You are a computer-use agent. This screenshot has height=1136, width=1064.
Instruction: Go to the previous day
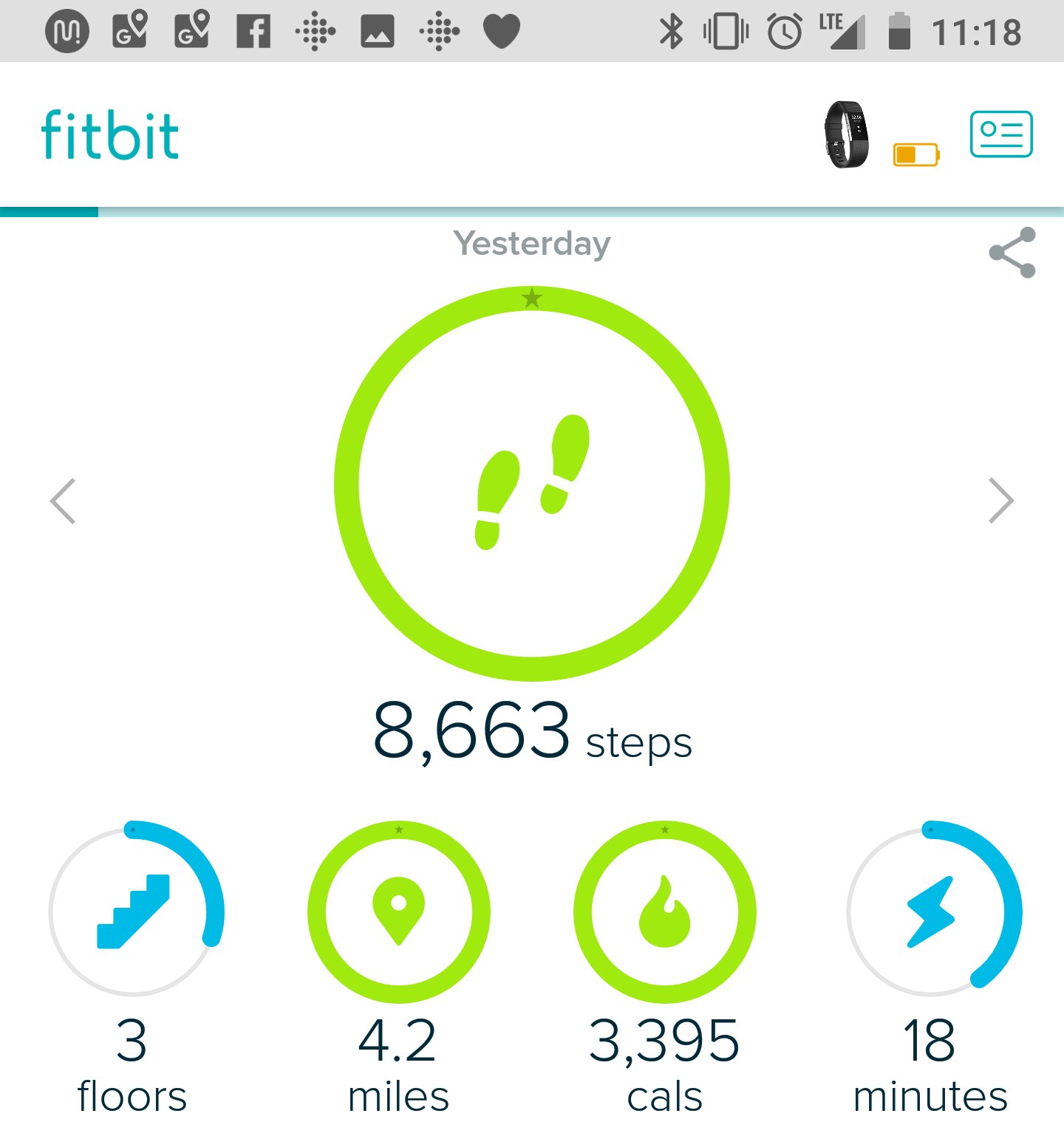[64, 501]
